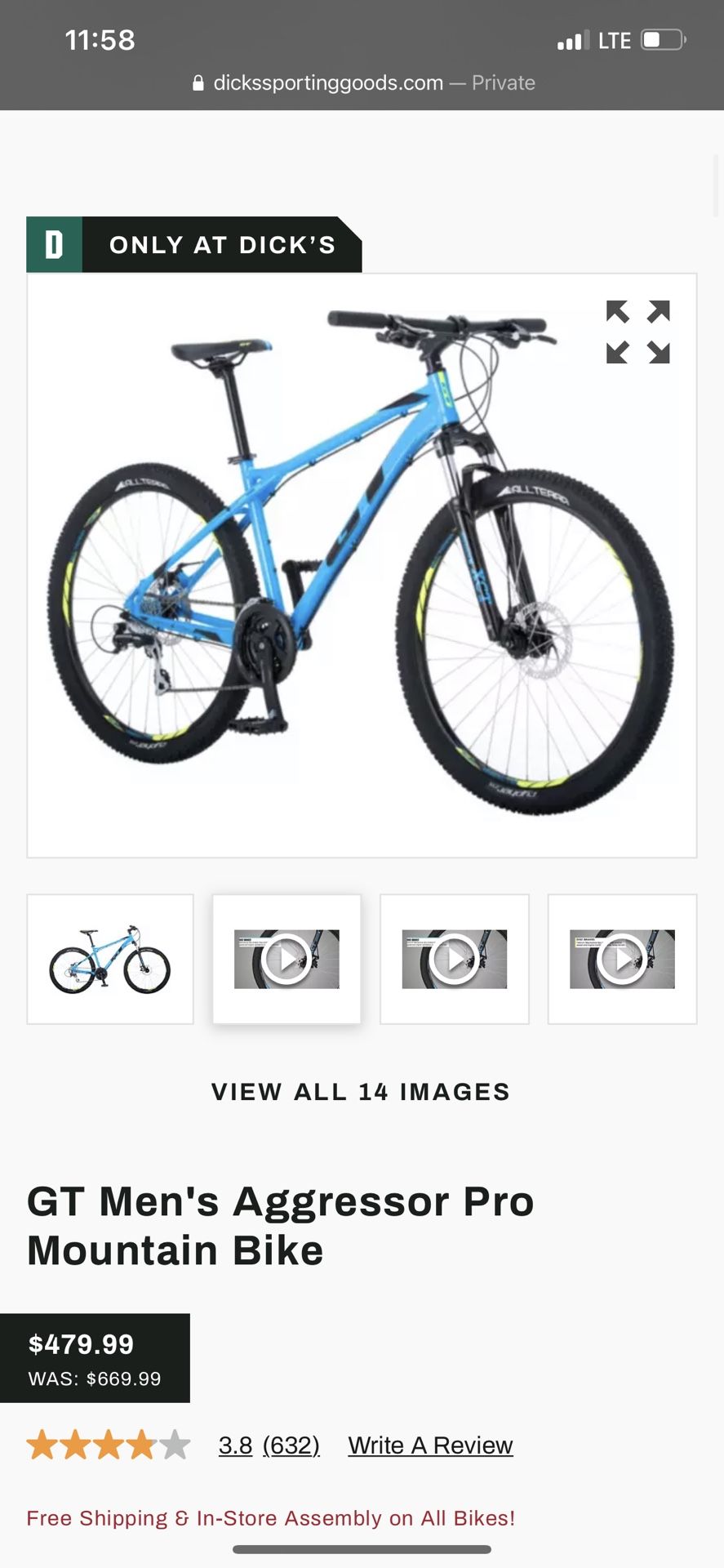Open the main bike product image

pos(362,565)
